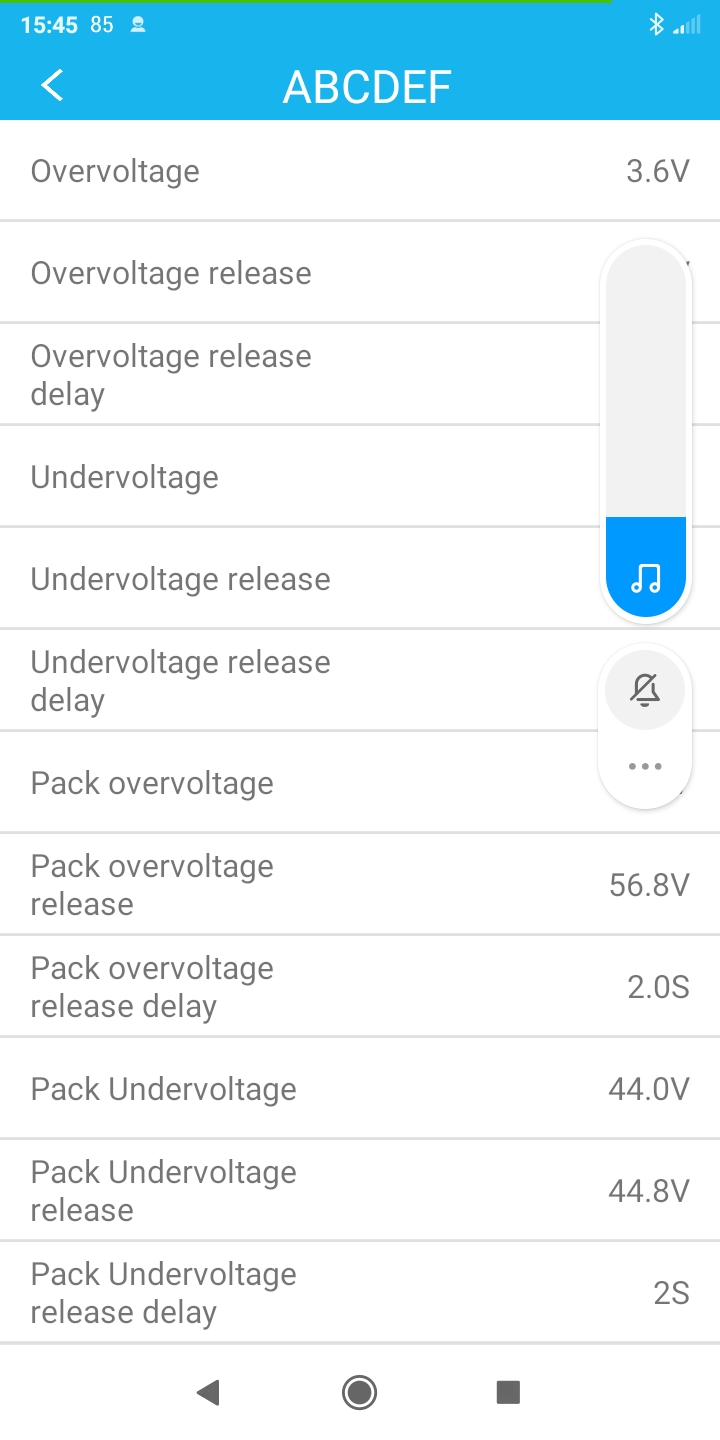Open recent apps from navigation bar
The width and height of the screenshot is (720, 1440).
pyautogui.click(x=508, y=1392)
